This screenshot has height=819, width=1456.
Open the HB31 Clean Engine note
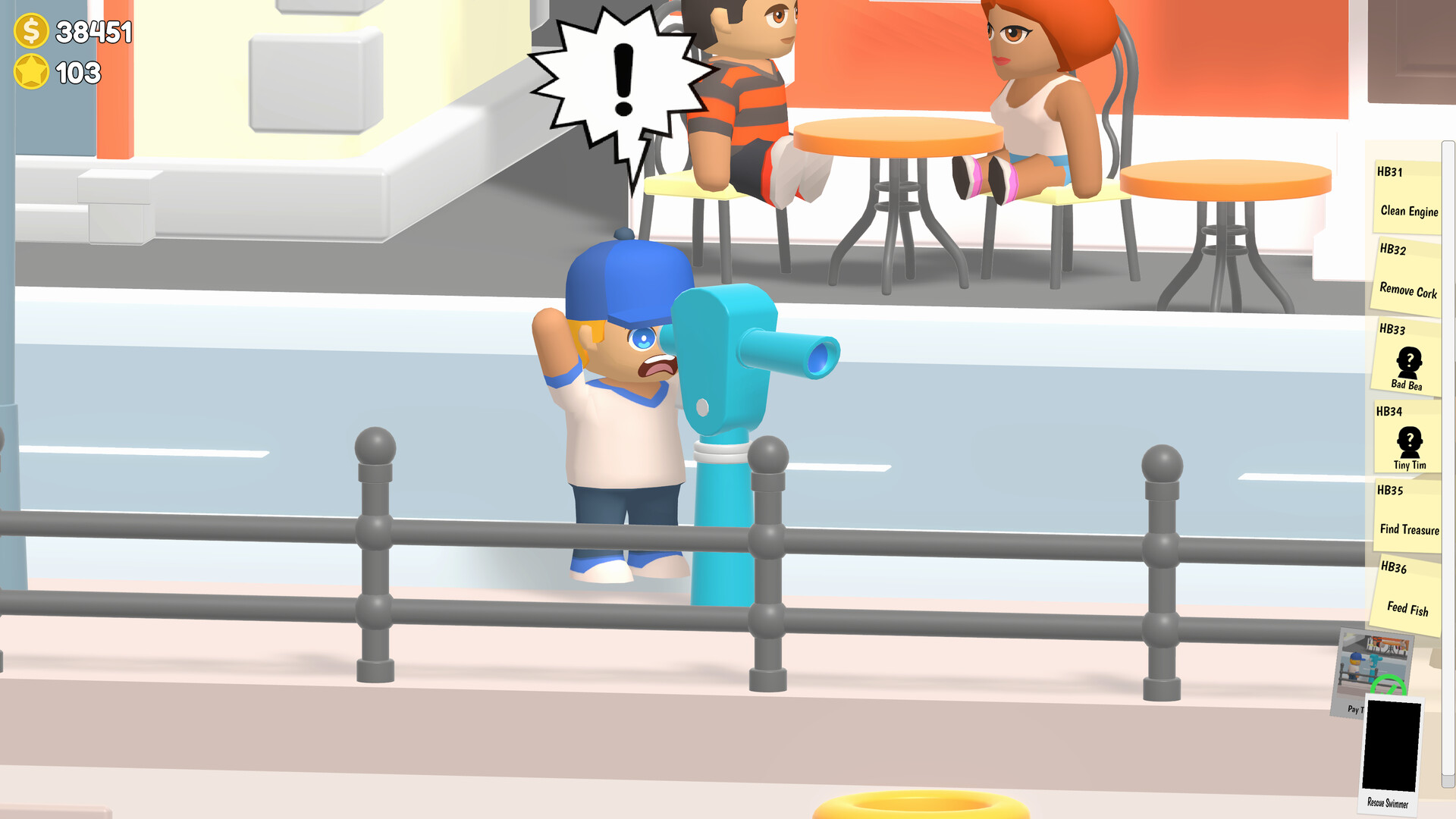[1407, 195]
